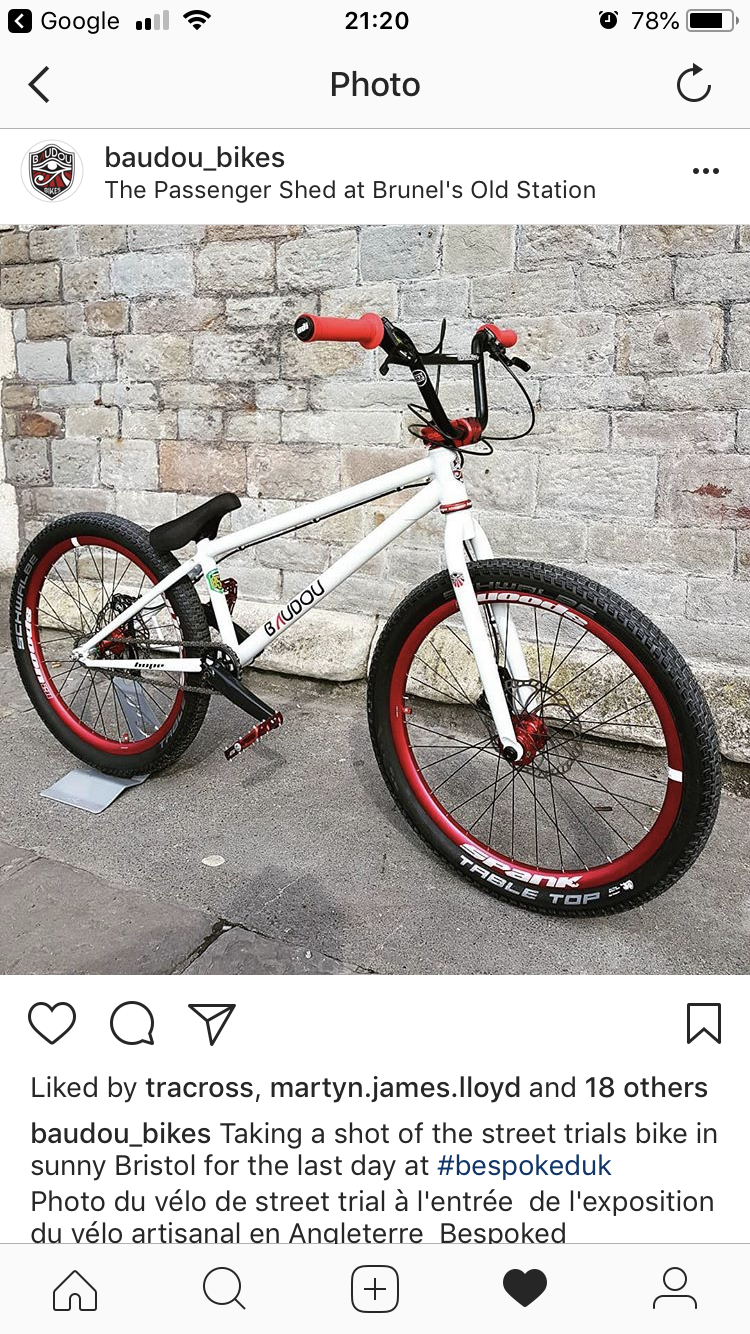Open the Profile tab
Image resolution: width=750 pixels, height=1334 pixels.
[x=675, y=1289]
